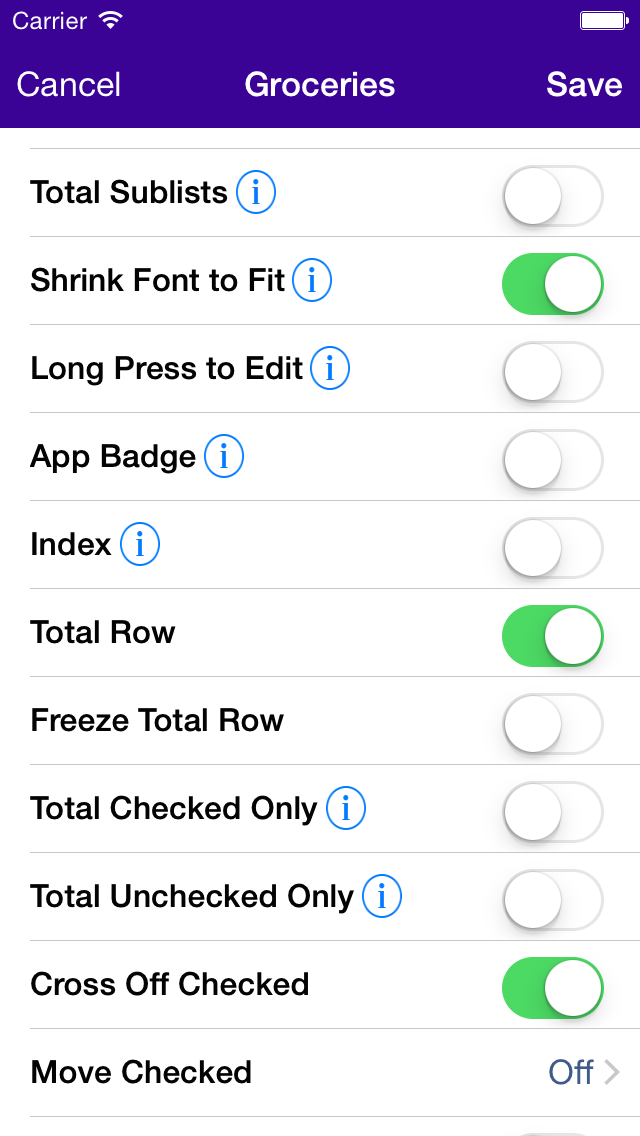
Task: Cancel editing the Groceries settings
Action: [69, 85]
